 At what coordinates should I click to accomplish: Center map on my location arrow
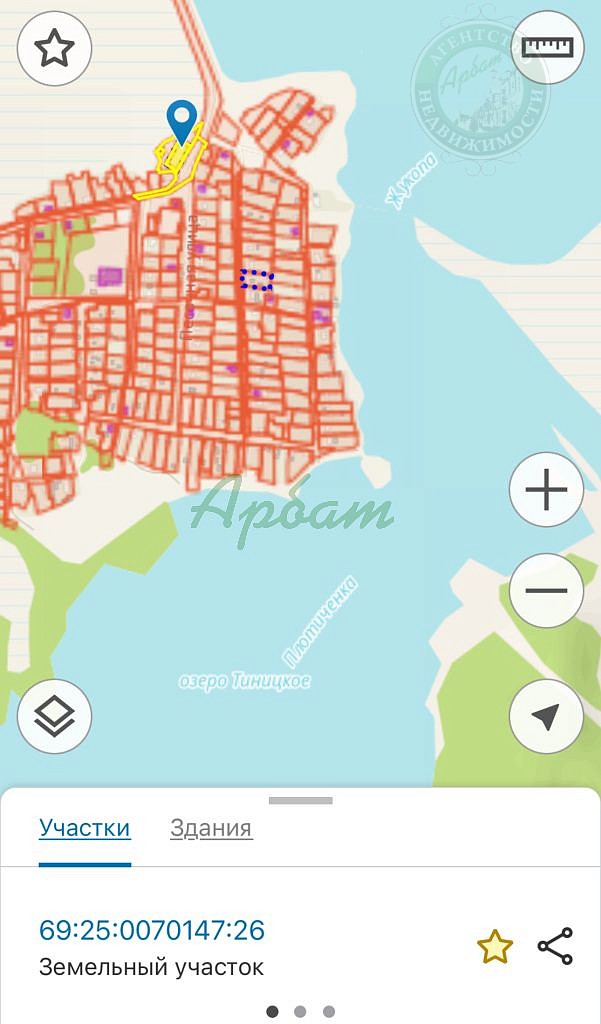point(546,716)
